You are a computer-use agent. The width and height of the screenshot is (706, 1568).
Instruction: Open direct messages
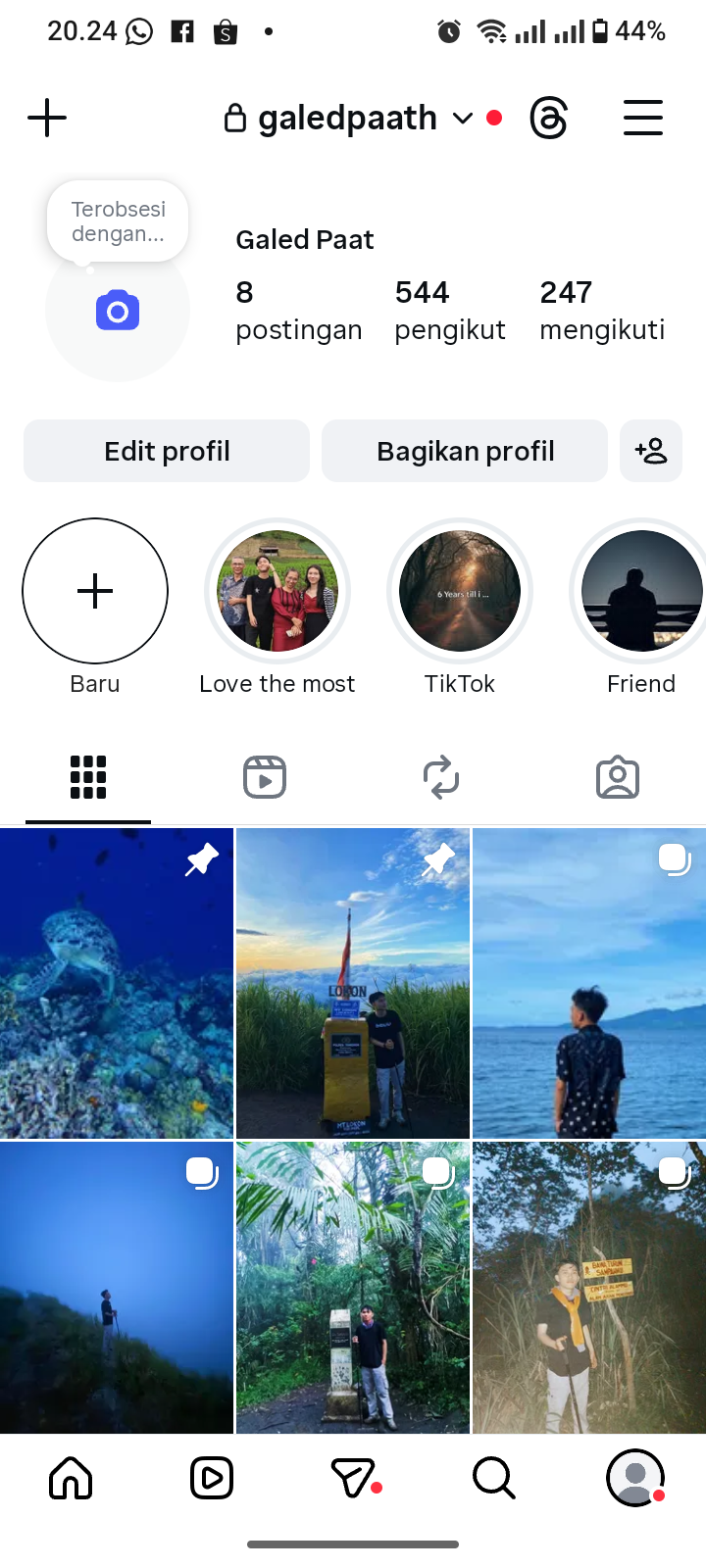click(353, 1478)
